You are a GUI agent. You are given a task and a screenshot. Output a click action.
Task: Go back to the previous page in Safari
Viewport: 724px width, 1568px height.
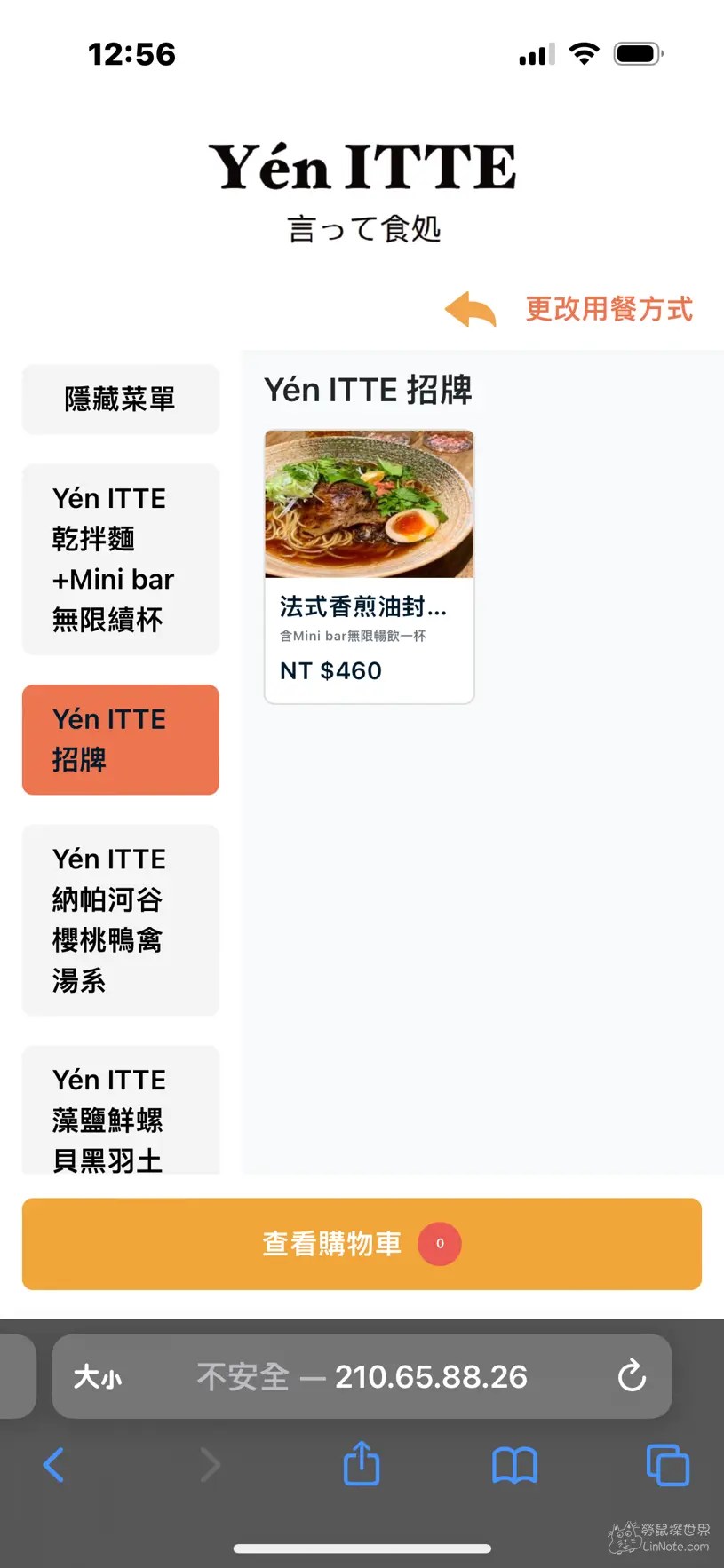53,1465
